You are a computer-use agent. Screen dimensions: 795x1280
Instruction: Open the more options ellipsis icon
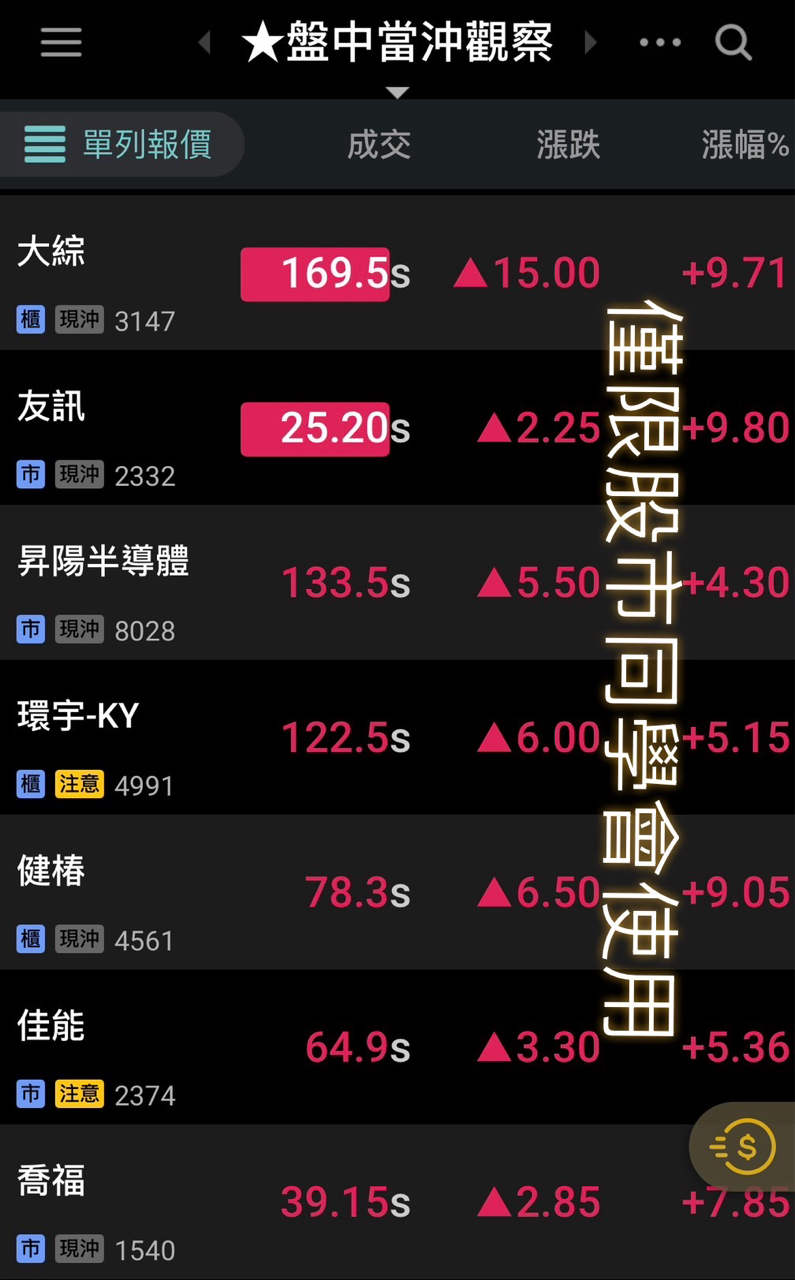click(661, 42)
